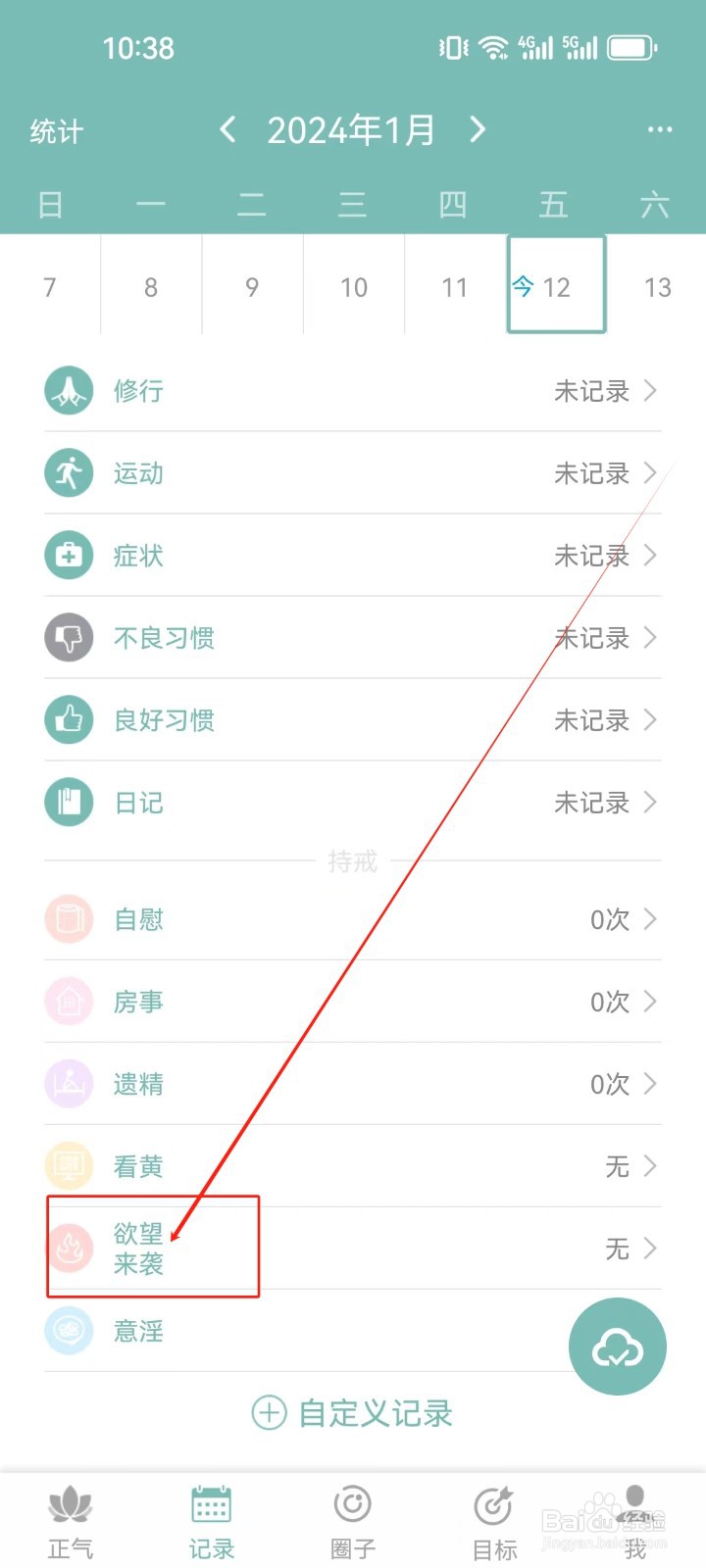Open the 看黄 monitor icon
706x1568 pixels.
click(x=70, y=1166)
